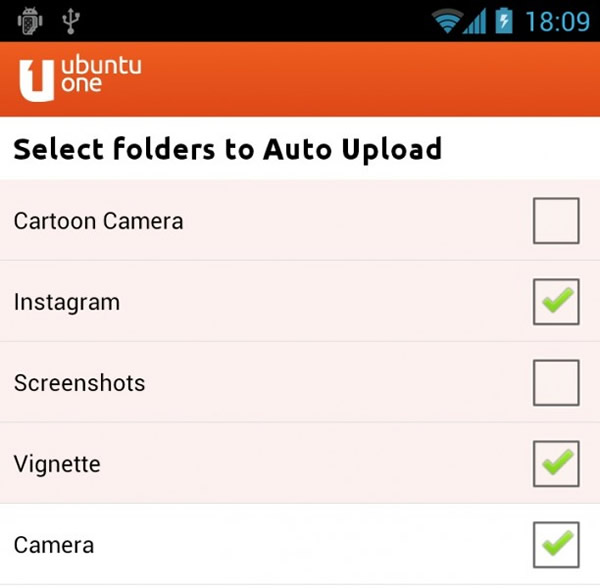Image resolution: width=600 pixels, height=588 pixels.
Task: Check the Cartoon Camera folder checkbox
Action: point(555,221)
